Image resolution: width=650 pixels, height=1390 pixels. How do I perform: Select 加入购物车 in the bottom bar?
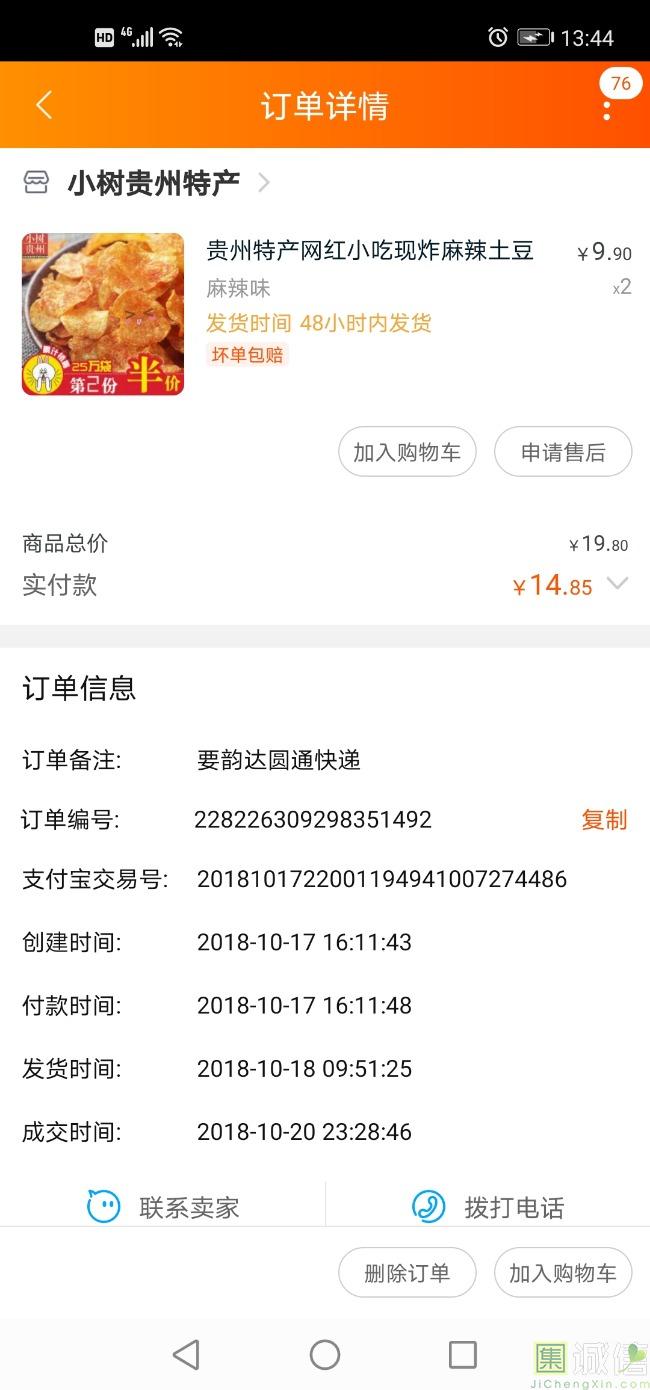[563, 1273]
